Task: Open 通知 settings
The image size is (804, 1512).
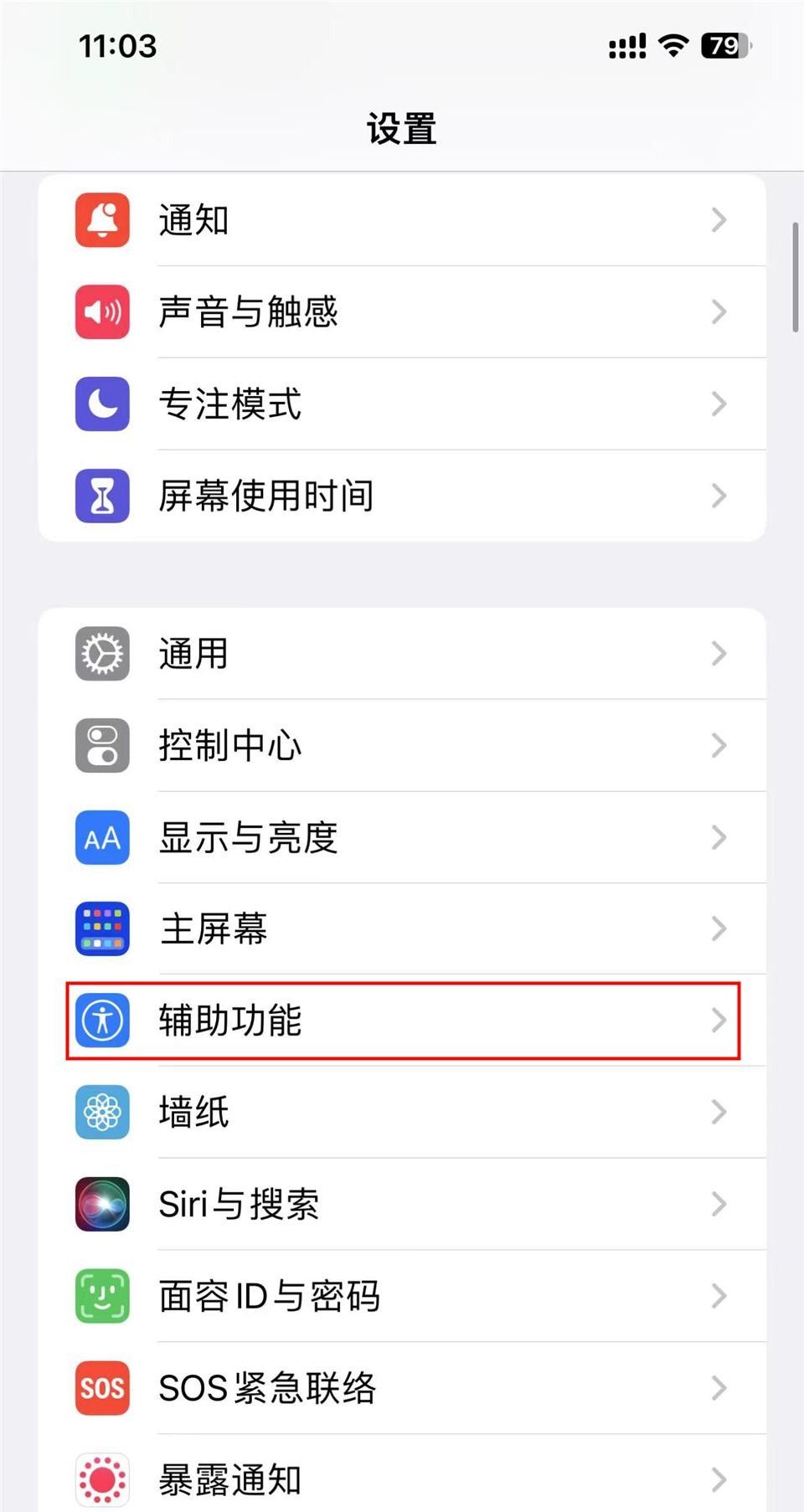Action: click(402, 220)
